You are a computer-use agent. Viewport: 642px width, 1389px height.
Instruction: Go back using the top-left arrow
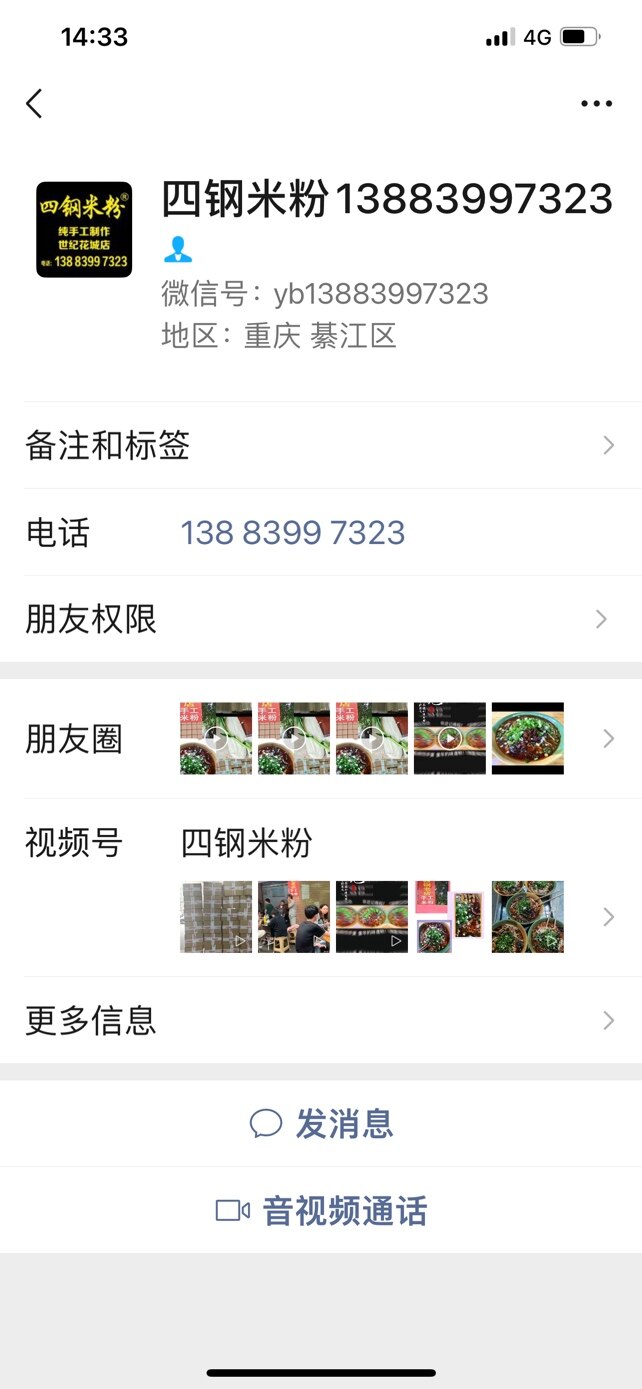click(35, 103)
